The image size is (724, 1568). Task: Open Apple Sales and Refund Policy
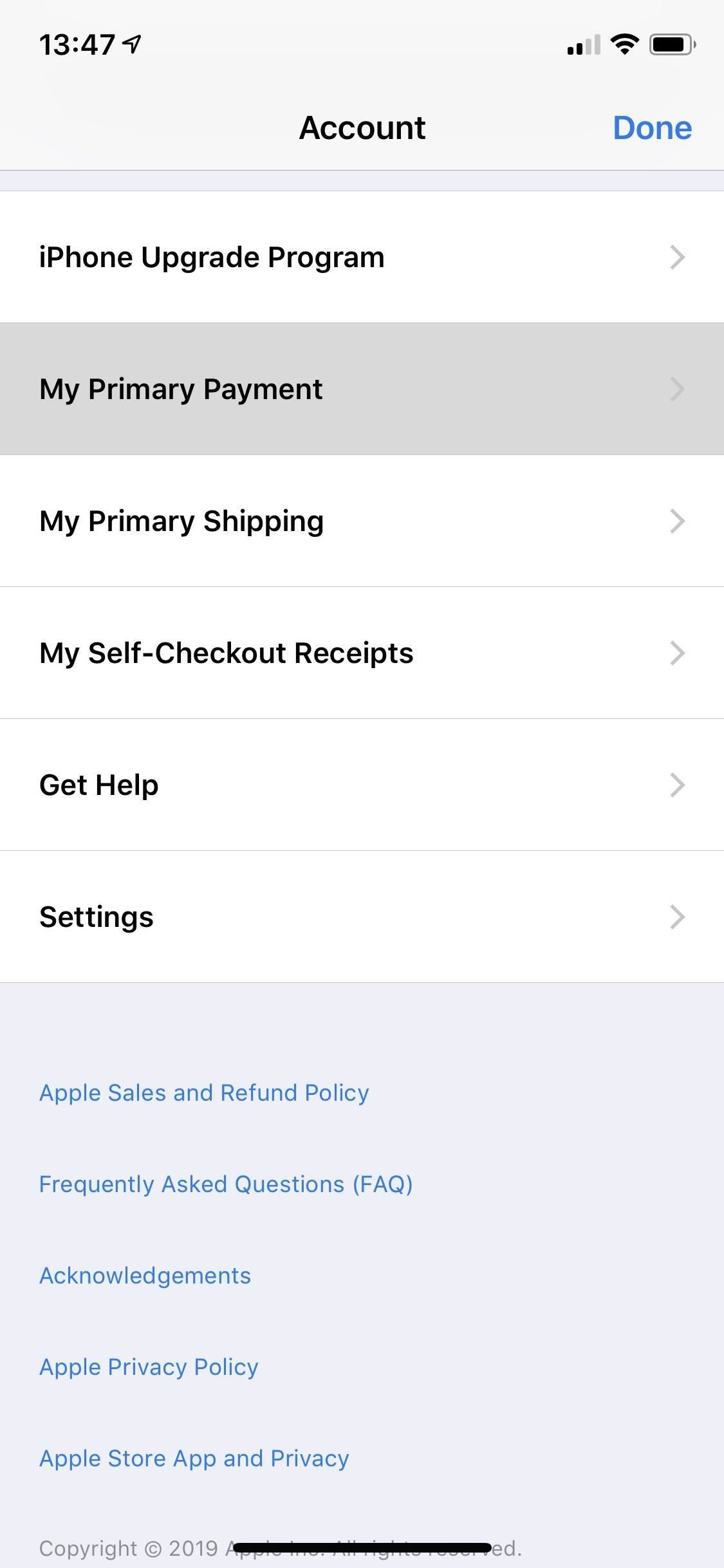204,1092
